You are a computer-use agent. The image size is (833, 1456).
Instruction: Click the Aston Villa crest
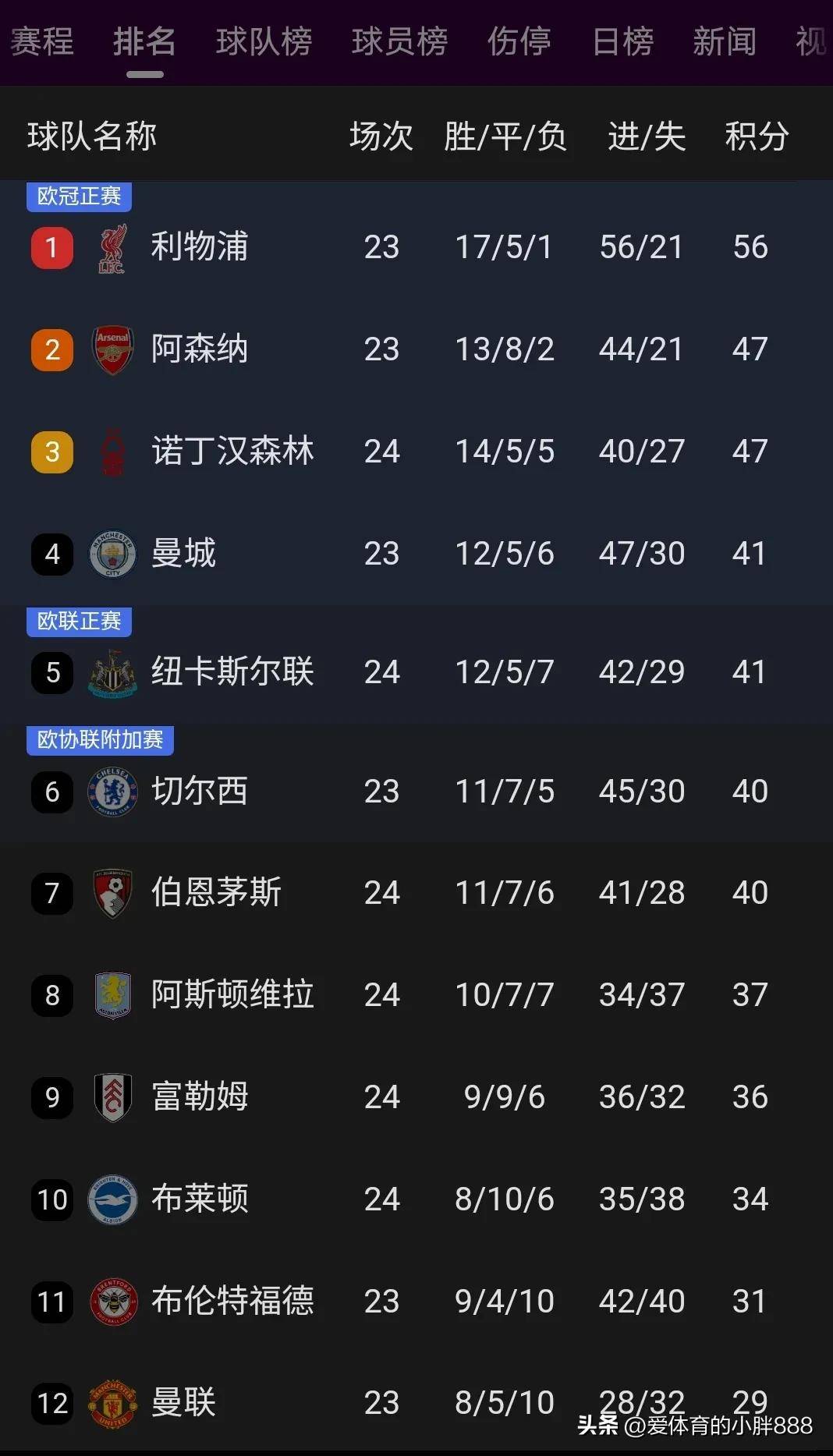pyautogui.click(x=112, y=994)
